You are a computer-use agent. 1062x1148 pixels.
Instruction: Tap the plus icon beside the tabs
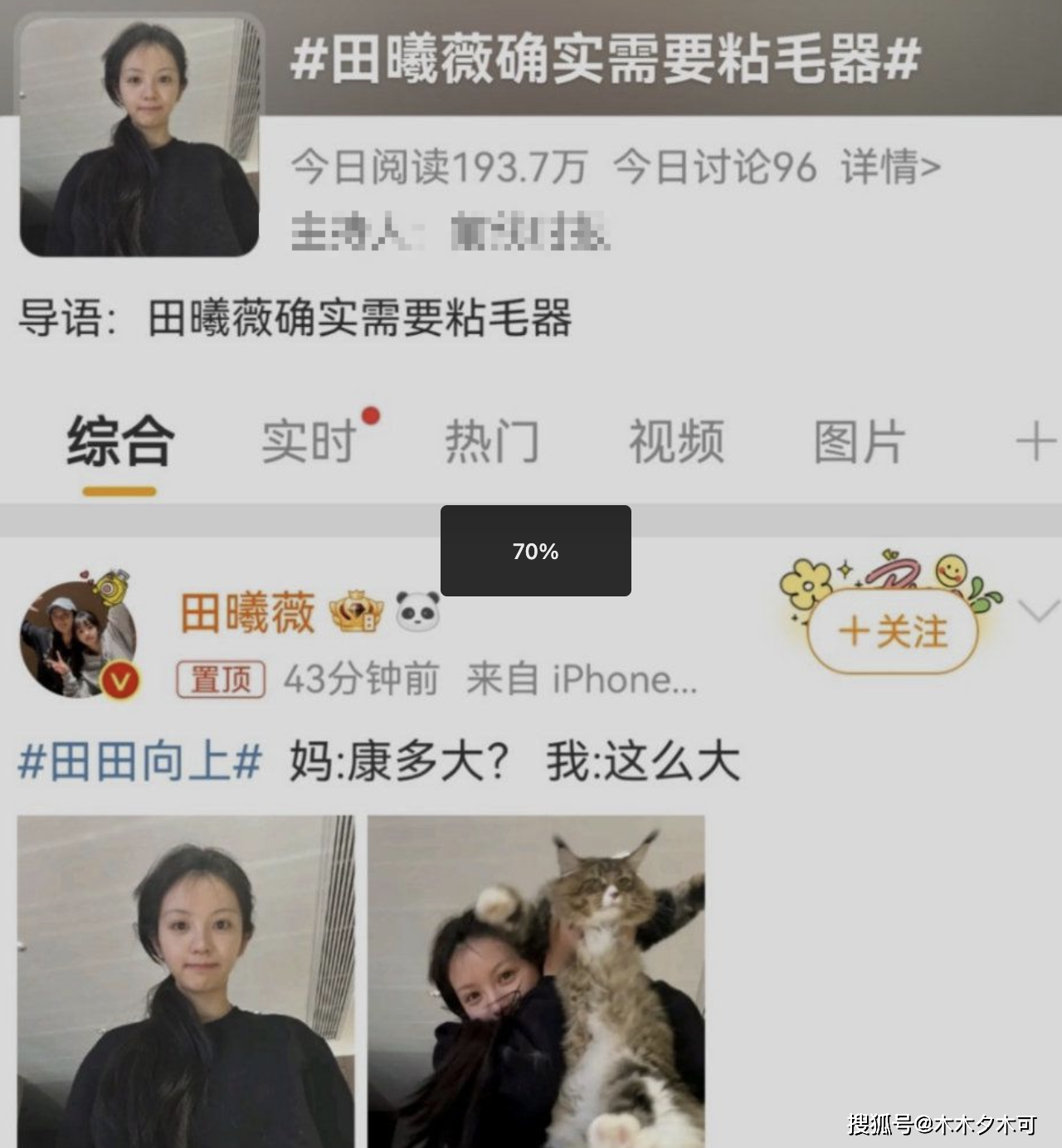1035,441
